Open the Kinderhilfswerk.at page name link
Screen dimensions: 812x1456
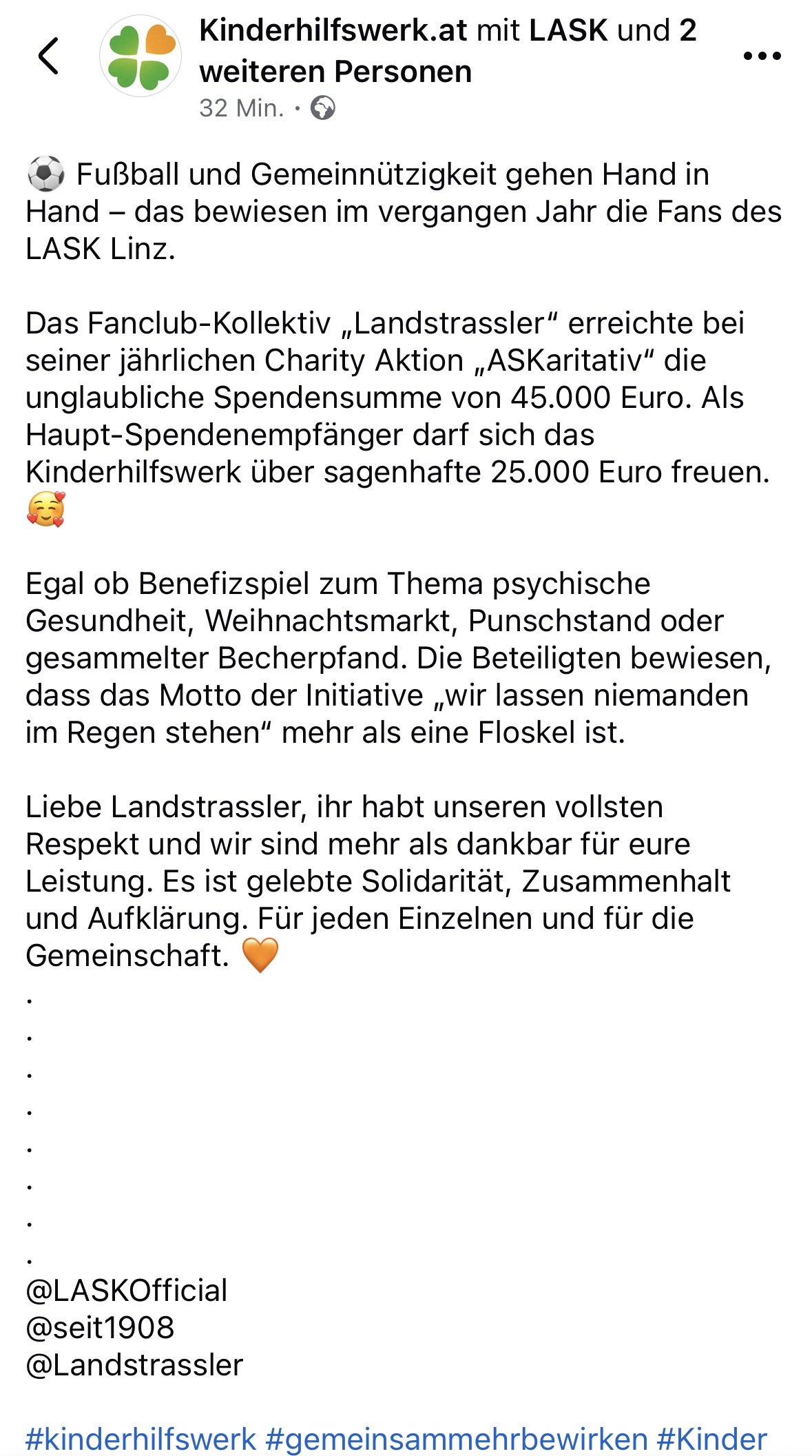point(333,31)
